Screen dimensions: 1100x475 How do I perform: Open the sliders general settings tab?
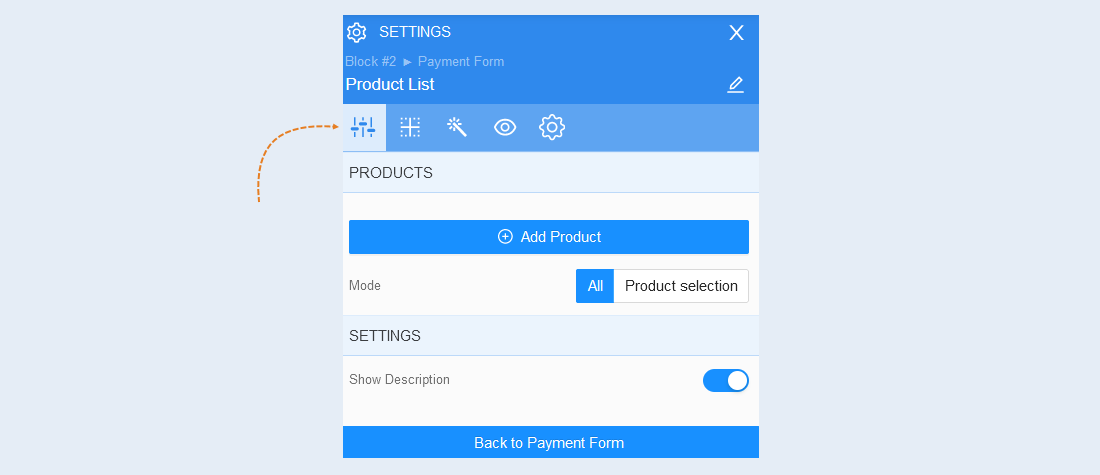point(363,127)
